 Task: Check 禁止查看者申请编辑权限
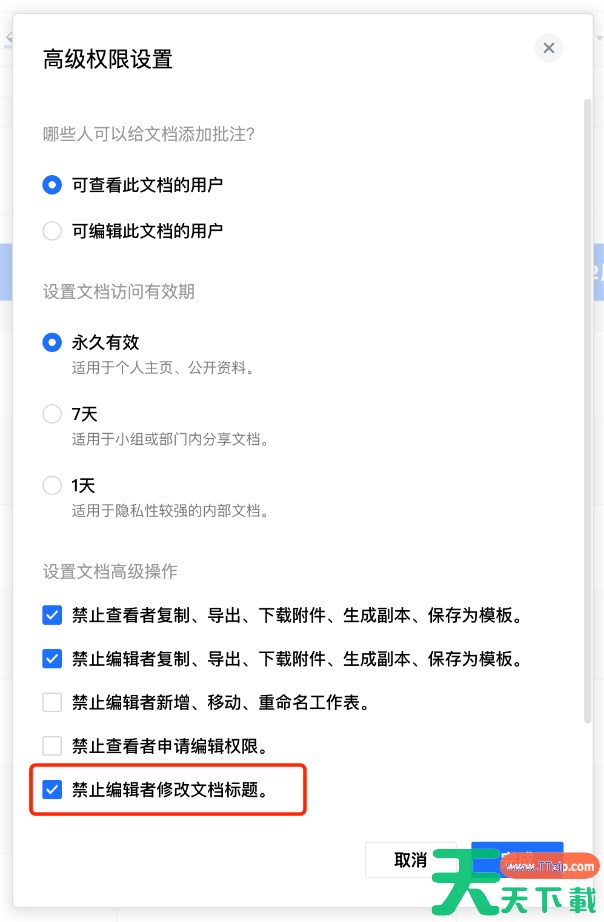[52, 746]
